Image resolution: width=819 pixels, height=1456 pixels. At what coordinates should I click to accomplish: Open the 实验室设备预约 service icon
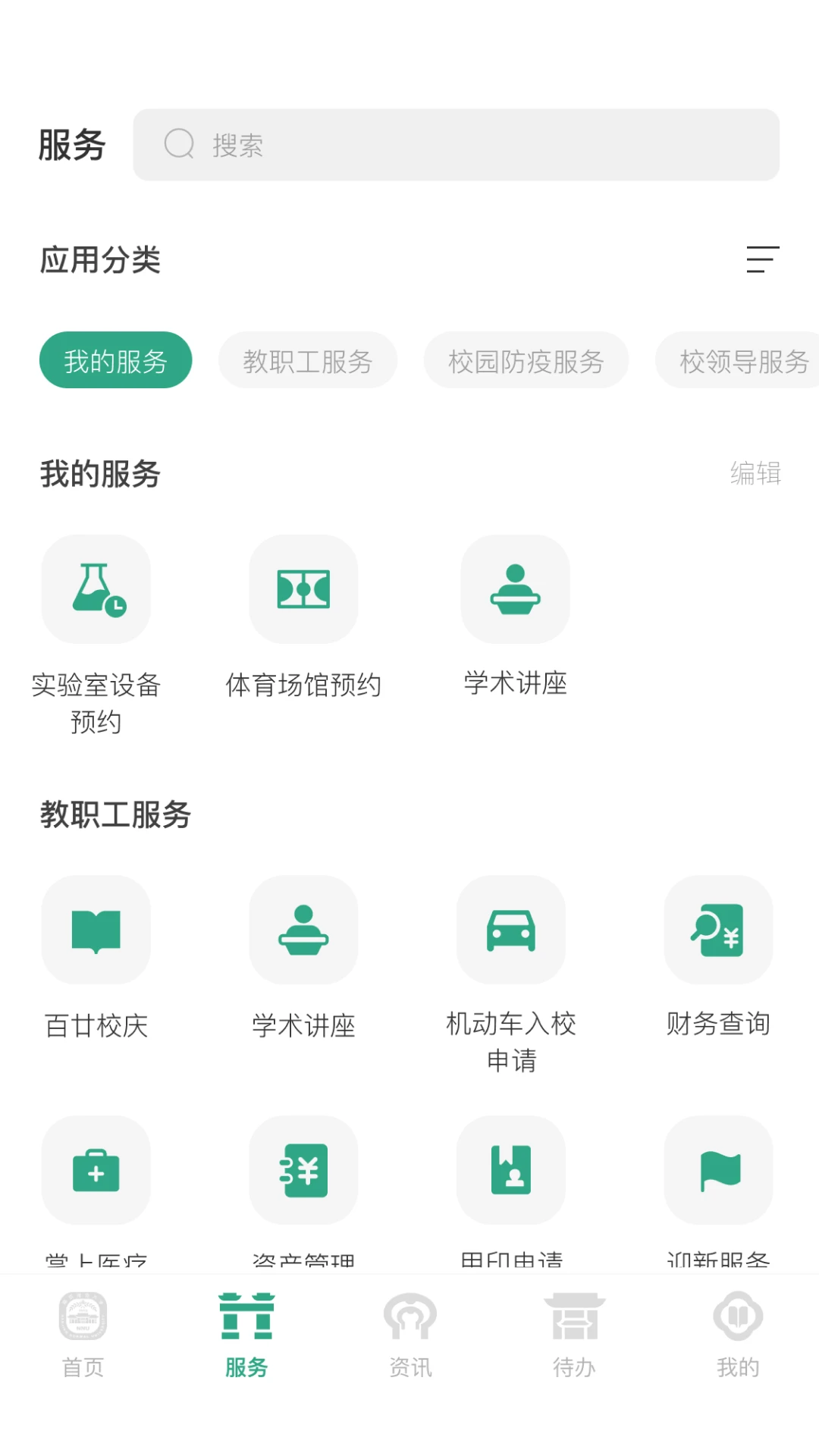(x=96, y=589)
